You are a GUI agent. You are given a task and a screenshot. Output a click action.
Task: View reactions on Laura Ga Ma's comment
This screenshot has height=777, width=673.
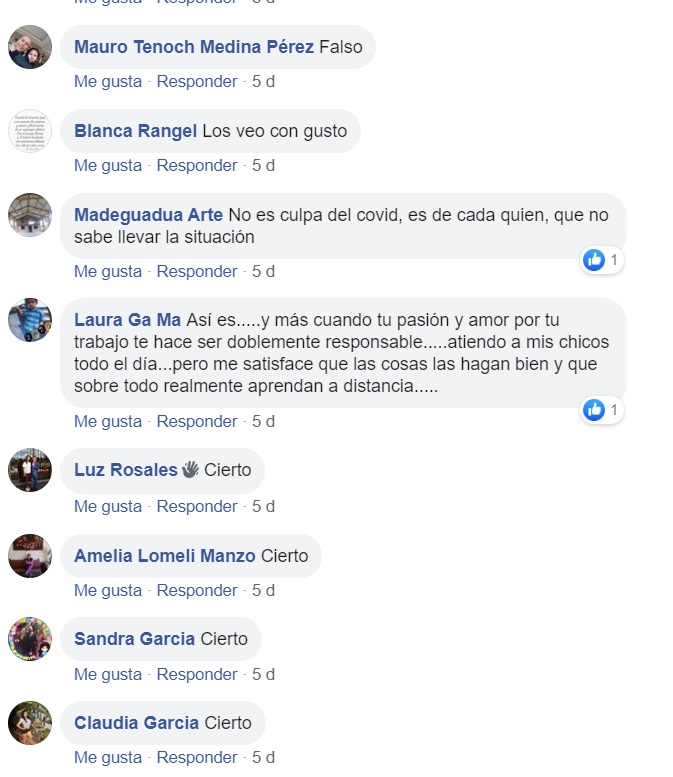602,410
